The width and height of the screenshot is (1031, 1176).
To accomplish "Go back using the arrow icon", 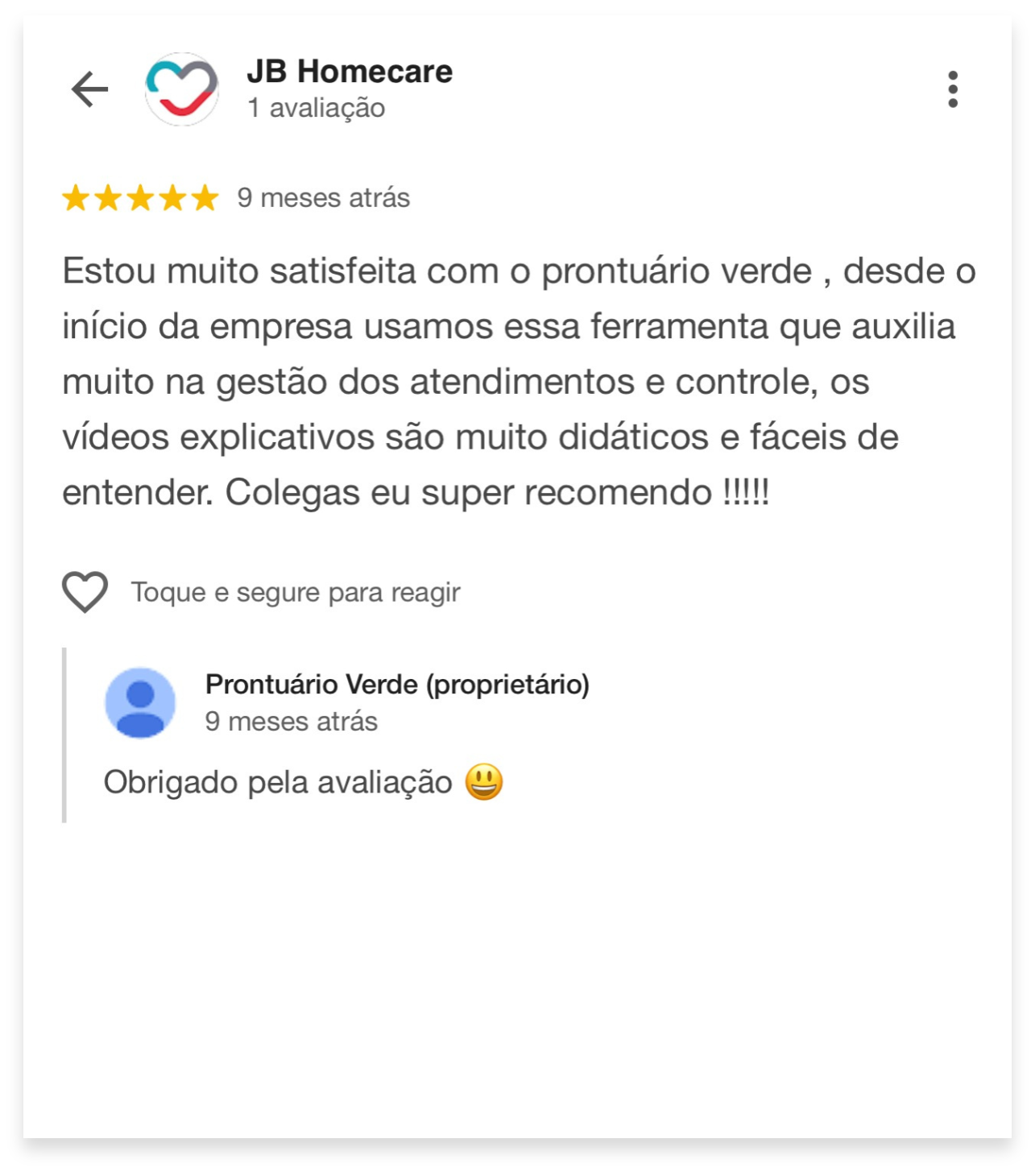I will click(x=89, y=89).
